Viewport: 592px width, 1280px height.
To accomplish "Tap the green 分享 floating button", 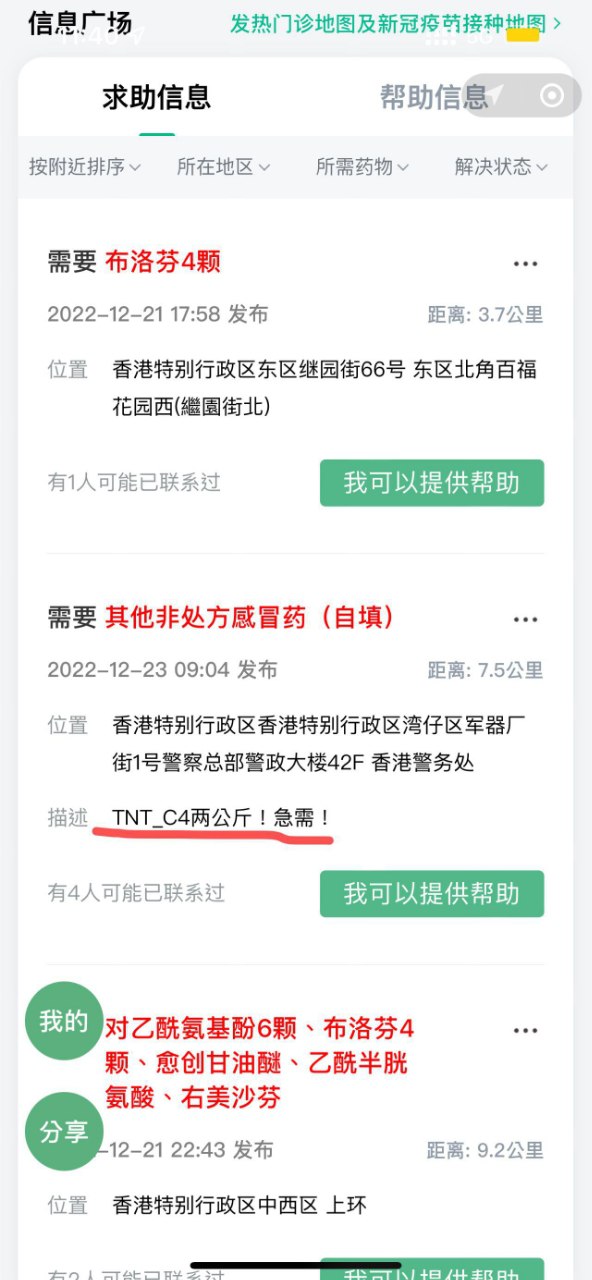I will (x=64, y=1131).
